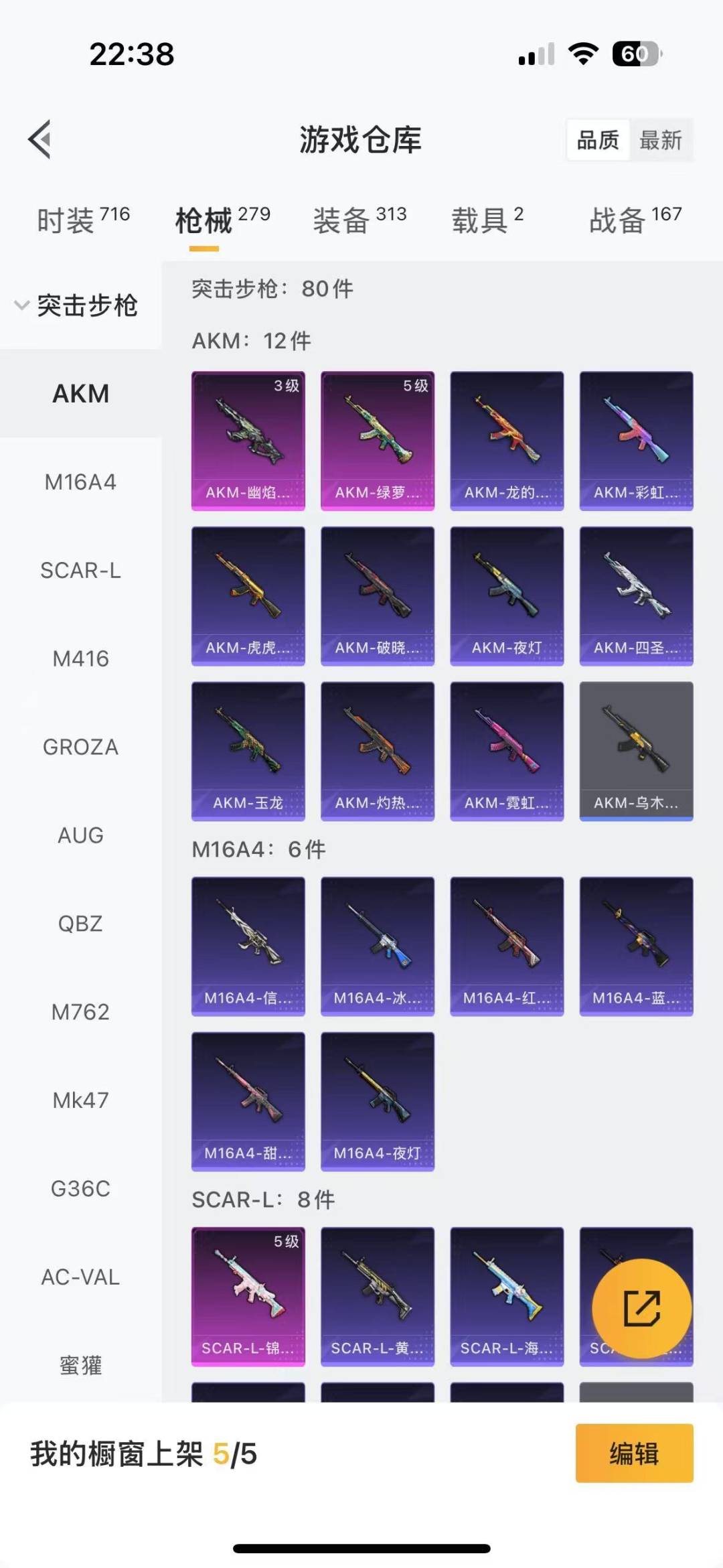
Task: Switch to the 时装 tab
Action: 83,219
